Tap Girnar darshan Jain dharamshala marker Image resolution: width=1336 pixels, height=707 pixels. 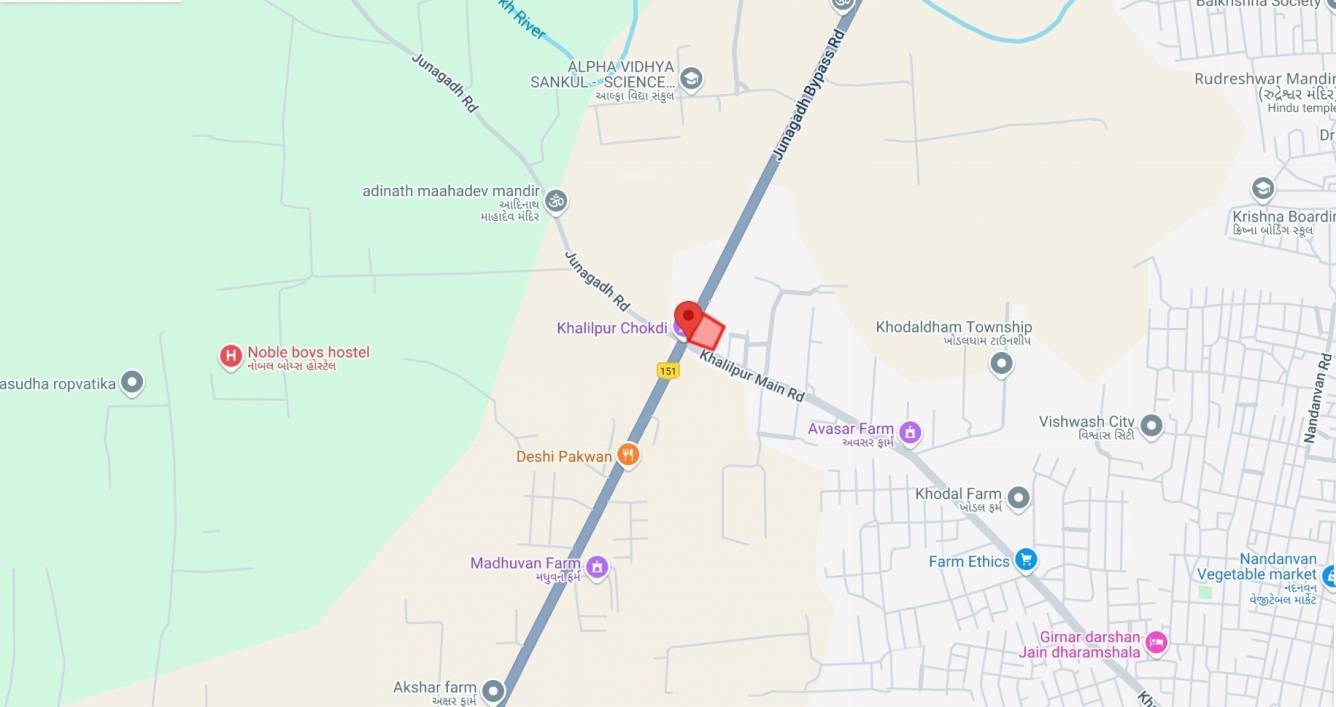point(1156,642)
